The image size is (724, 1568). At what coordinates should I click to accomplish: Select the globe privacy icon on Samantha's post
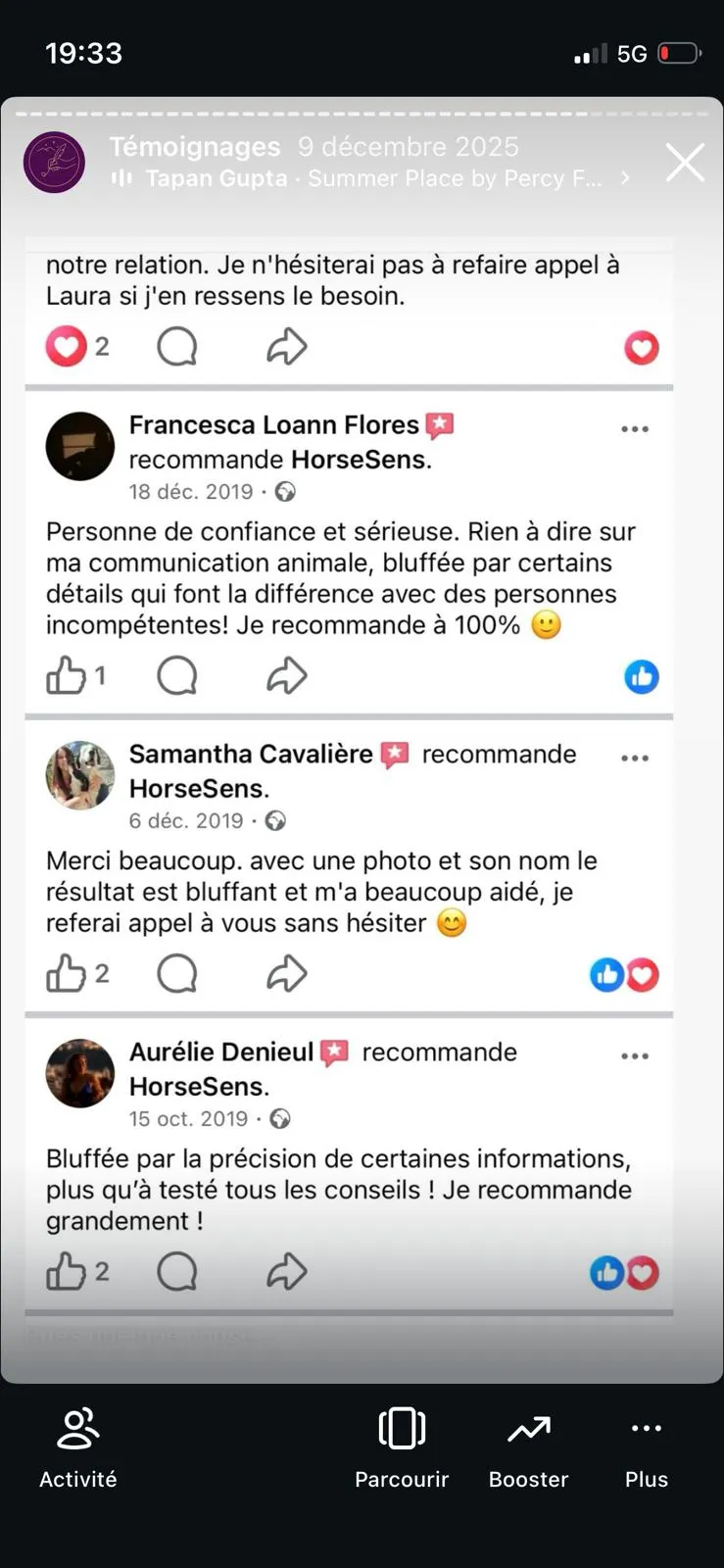(275, 821)
